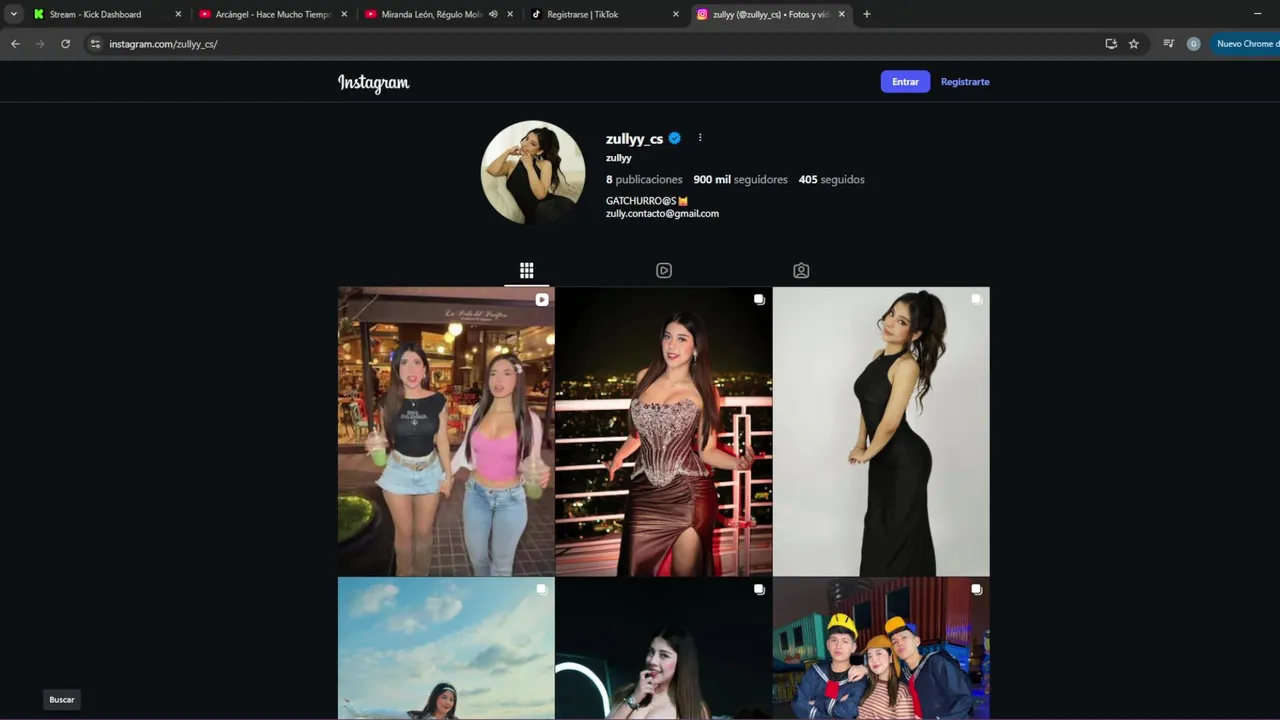This screenshot has width=1280, height=720.
Task: Switch to the reels tab
Action: click(x=664, y=270)
